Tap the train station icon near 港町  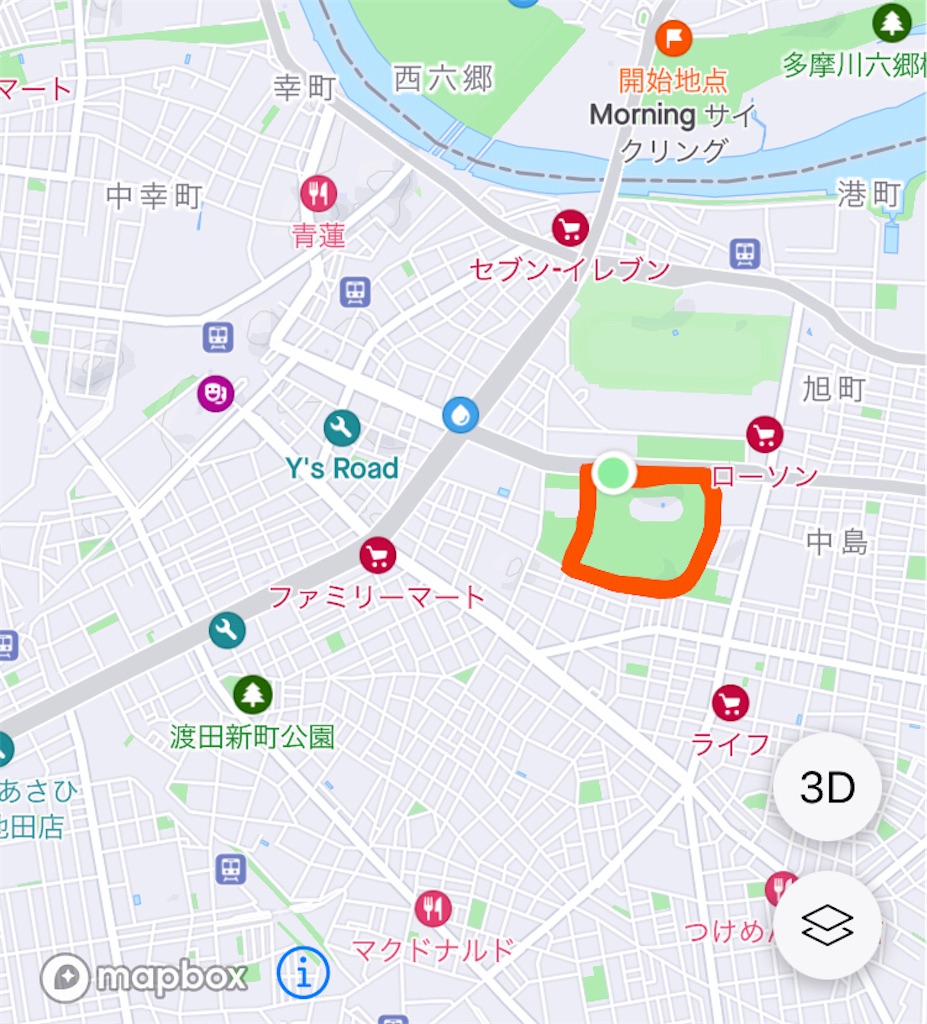click(x=743, y=252)
